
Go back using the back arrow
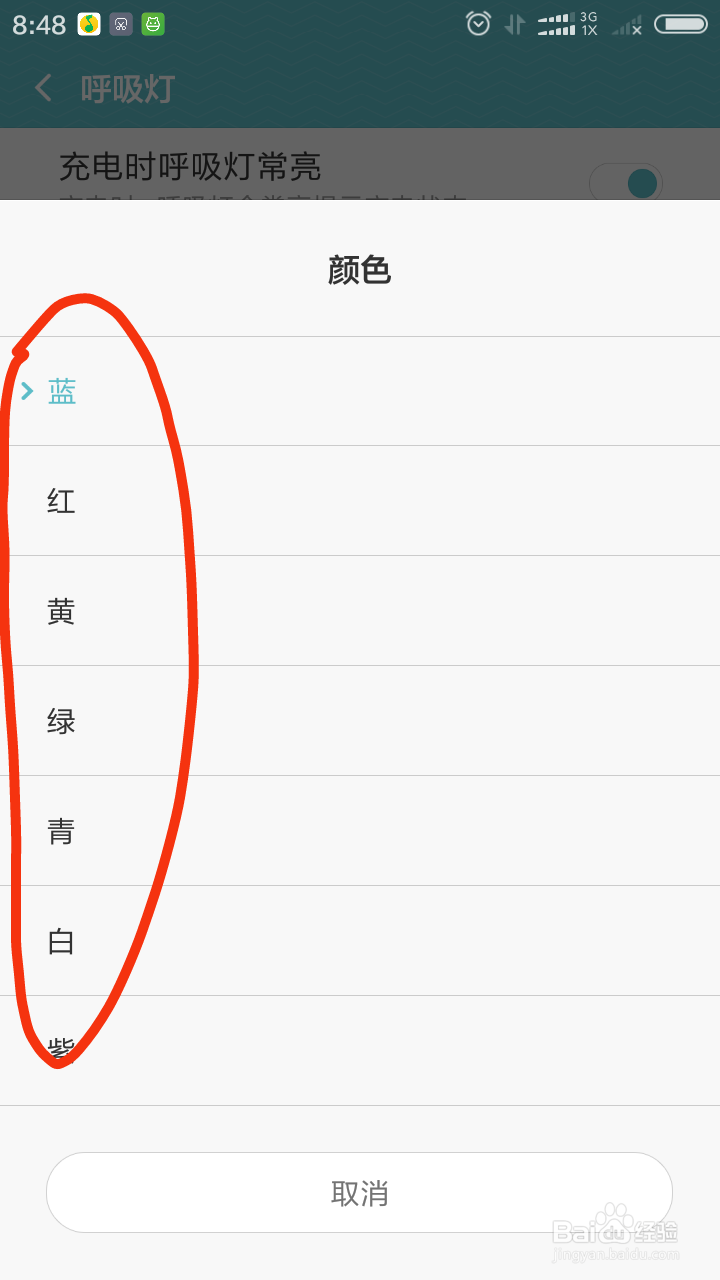point(42,88)
